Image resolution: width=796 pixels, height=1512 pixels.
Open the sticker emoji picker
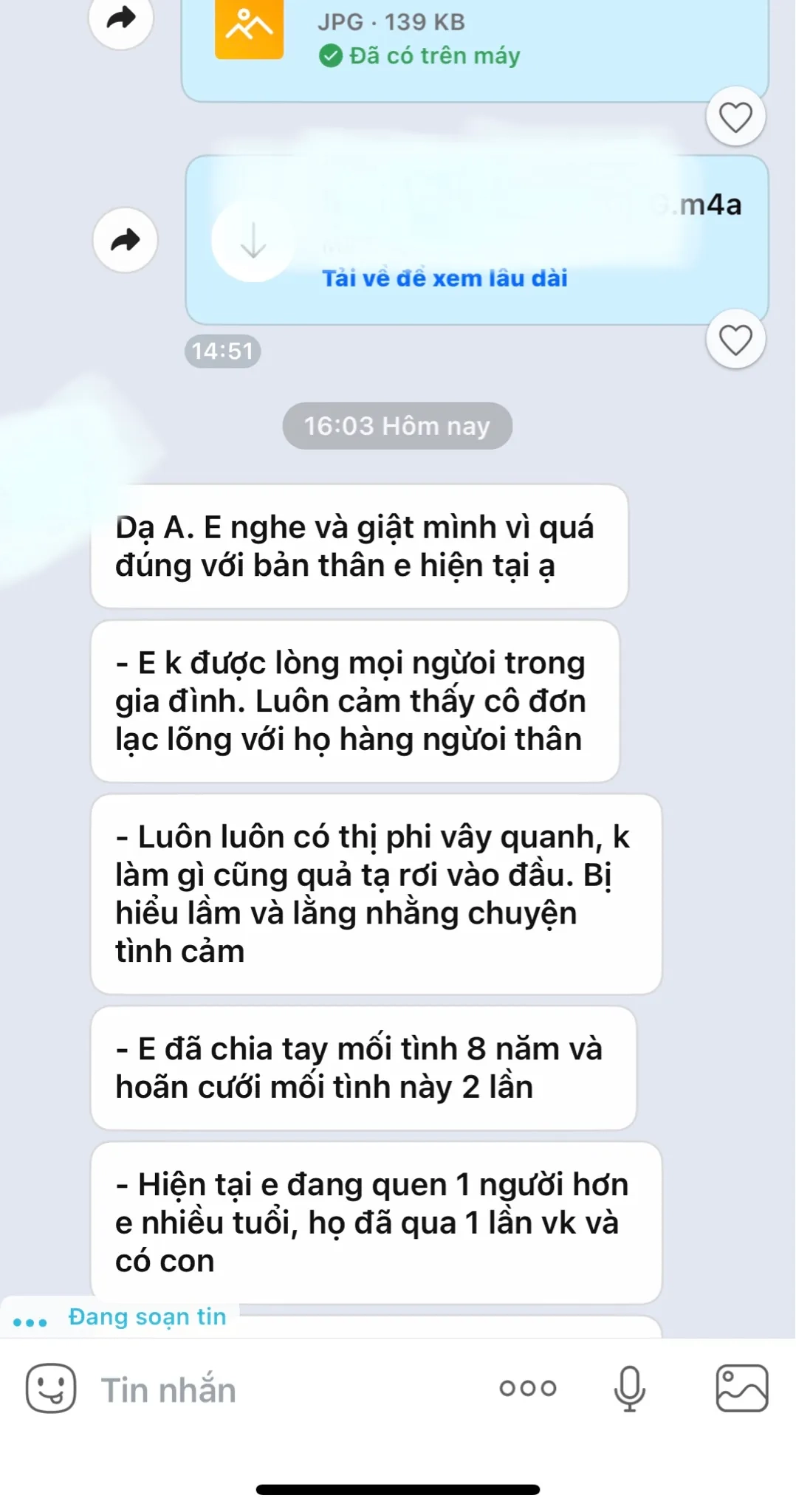point(51,1388)
